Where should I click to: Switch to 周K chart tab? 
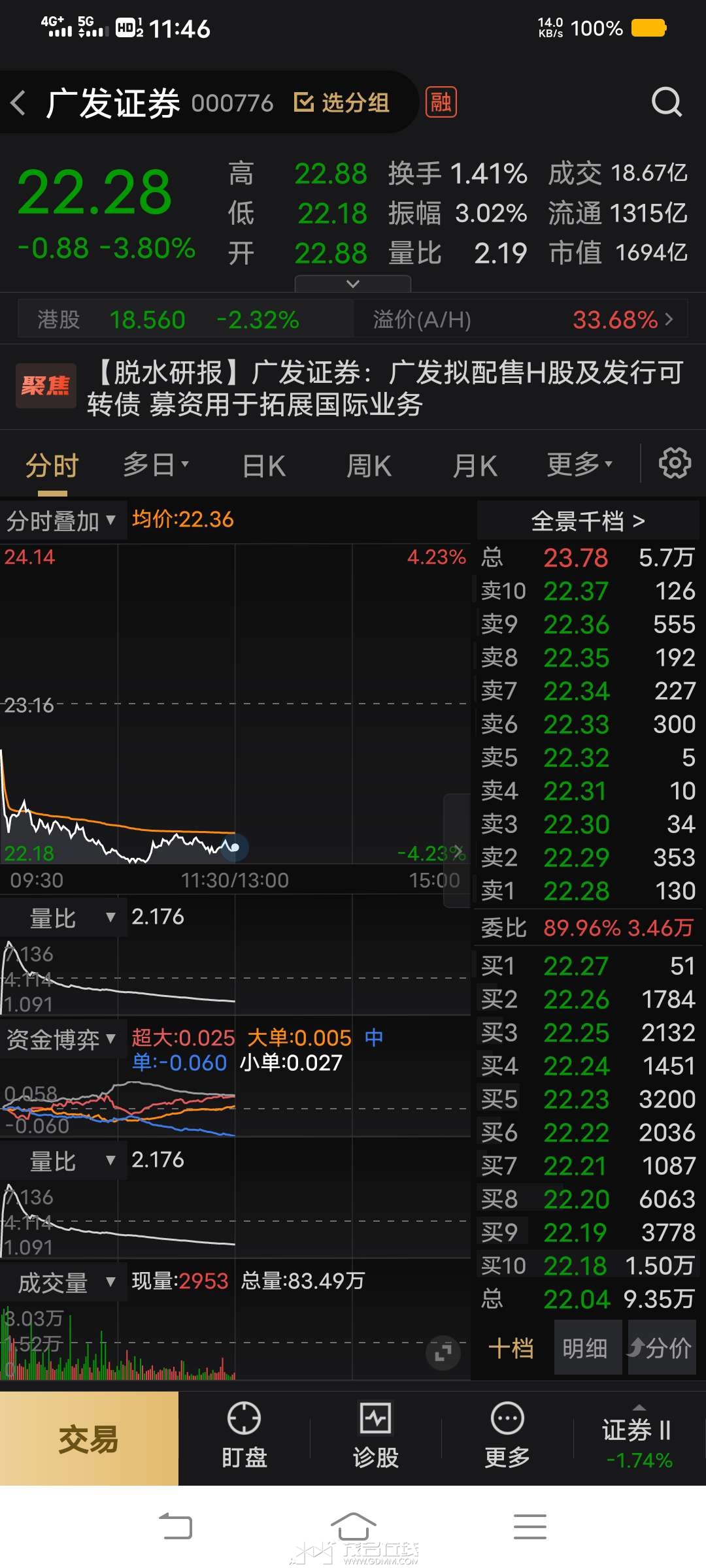[x=369, y=466]
